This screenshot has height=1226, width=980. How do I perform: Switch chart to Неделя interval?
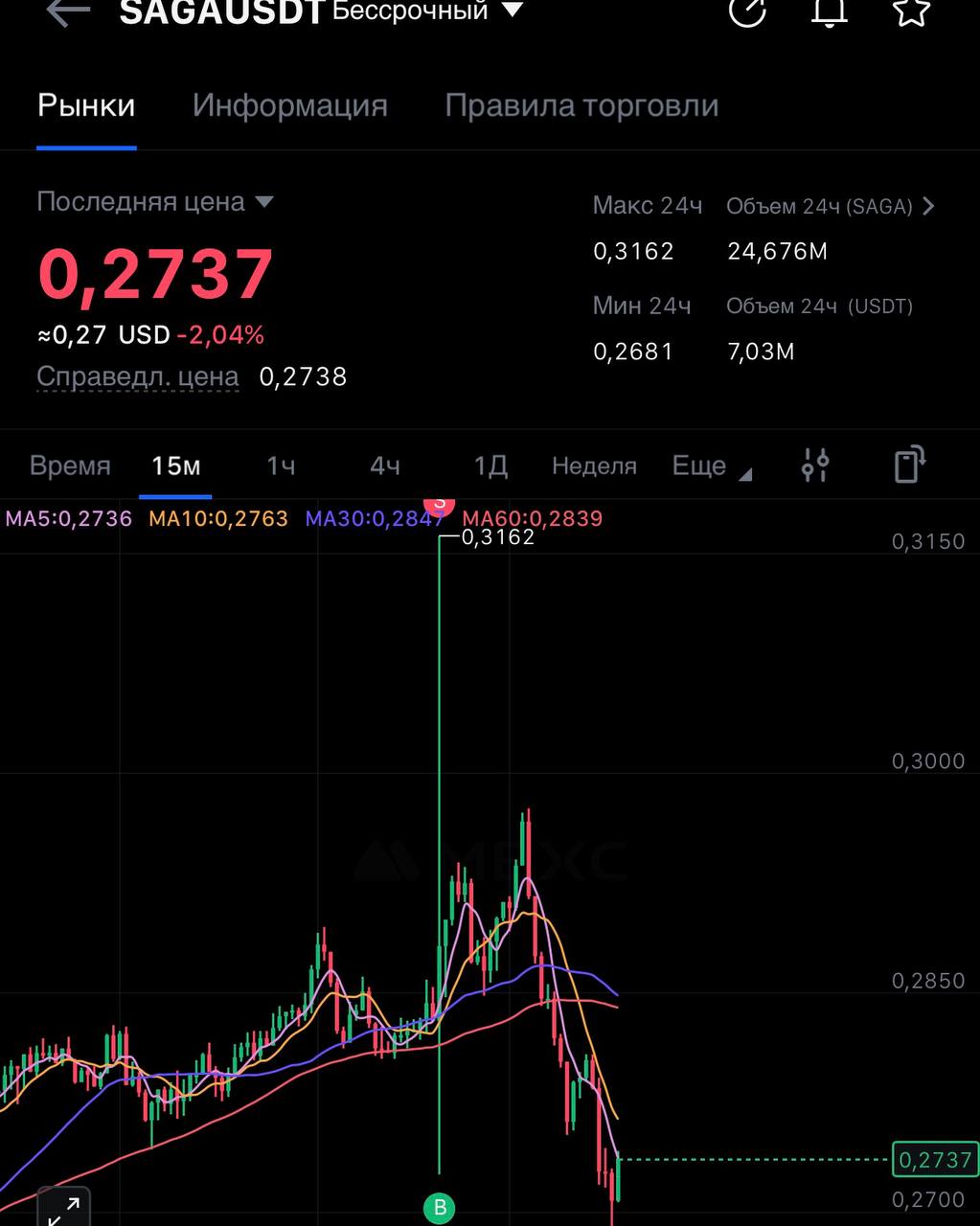594,466
